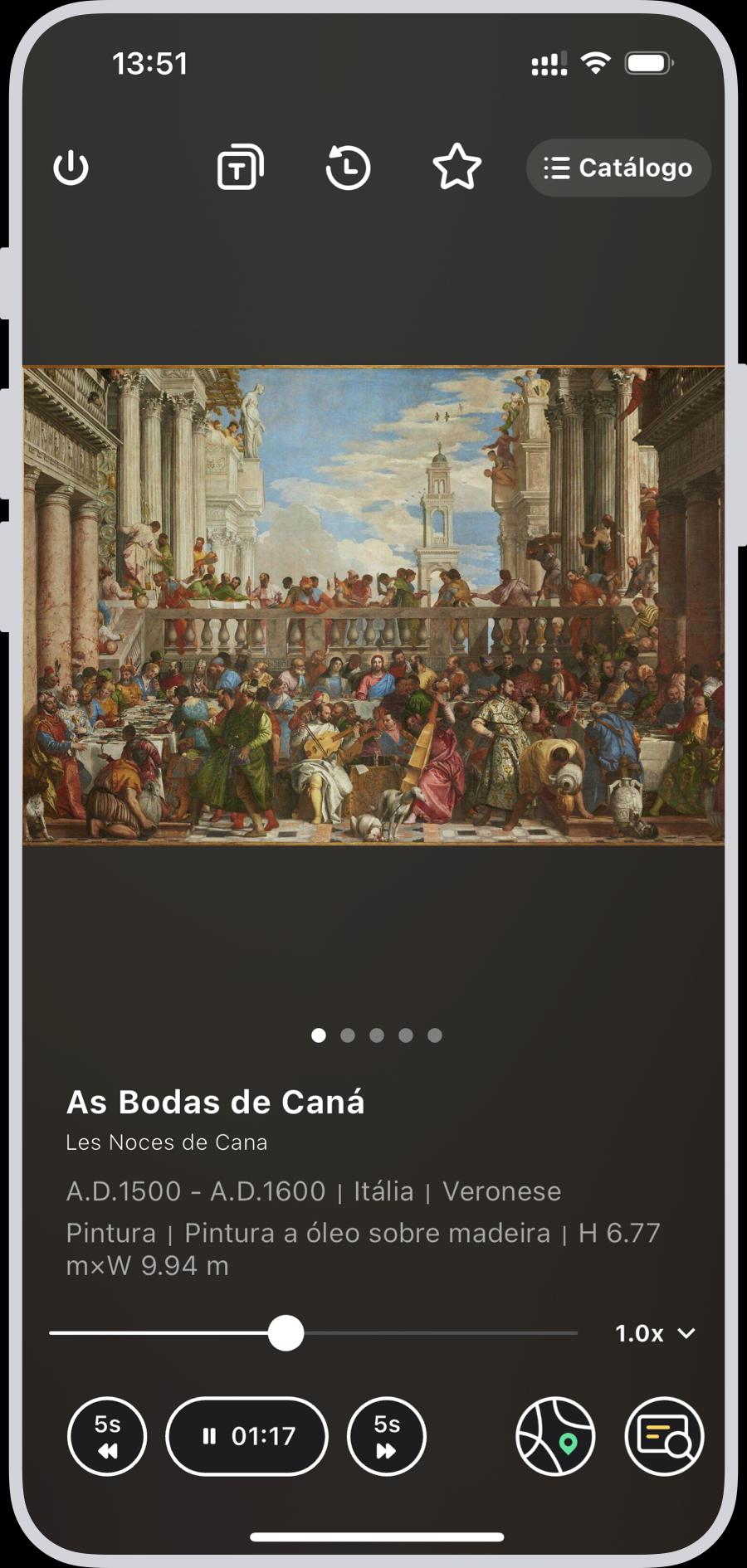Change the 1.0x playback speed
This screenshot has height=1568, width=747.
654,1333
